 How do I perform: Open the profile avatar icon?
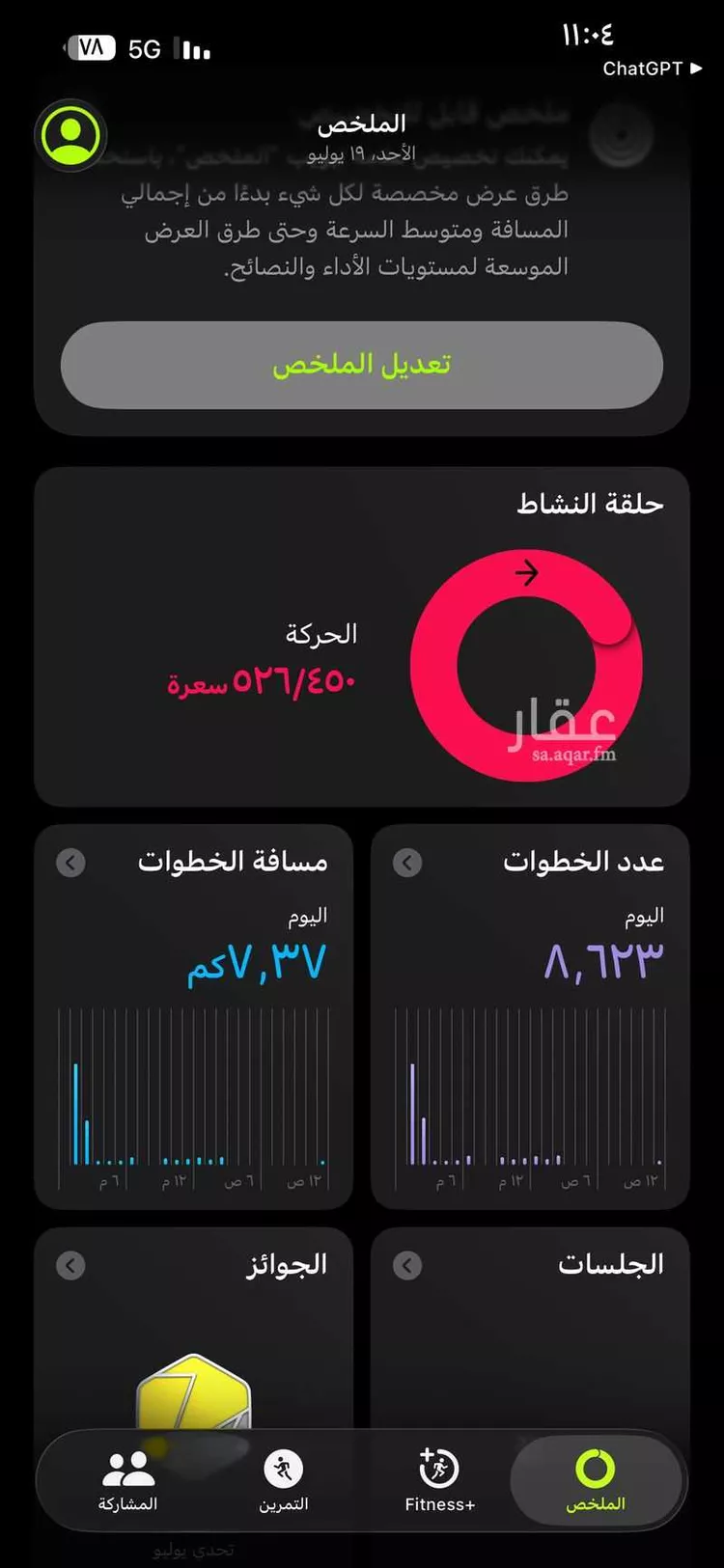pyautogui.click(x=70, y=135)
